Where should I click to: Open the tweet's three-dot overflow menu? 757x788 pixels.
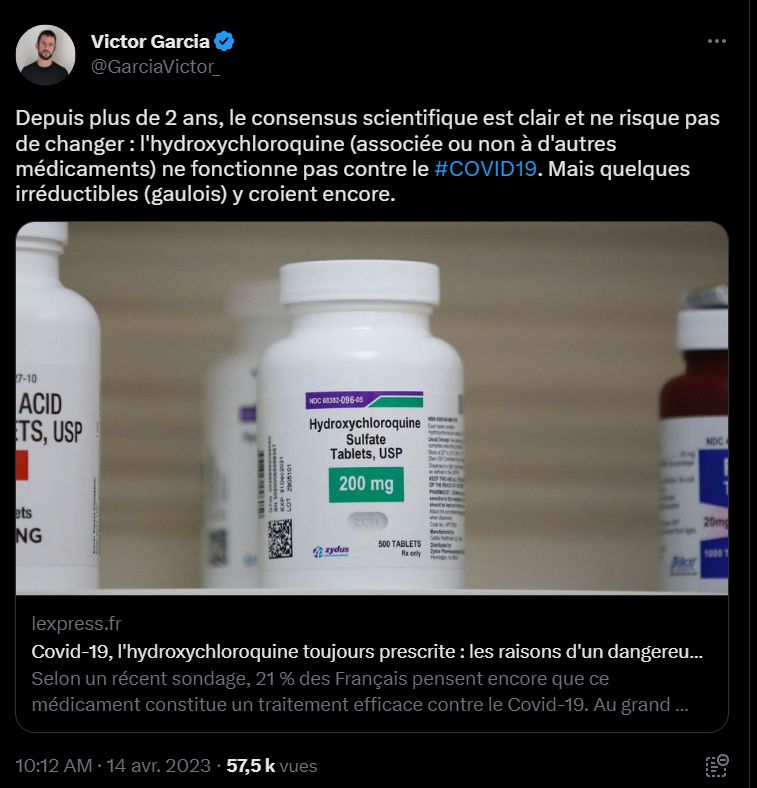717,42
